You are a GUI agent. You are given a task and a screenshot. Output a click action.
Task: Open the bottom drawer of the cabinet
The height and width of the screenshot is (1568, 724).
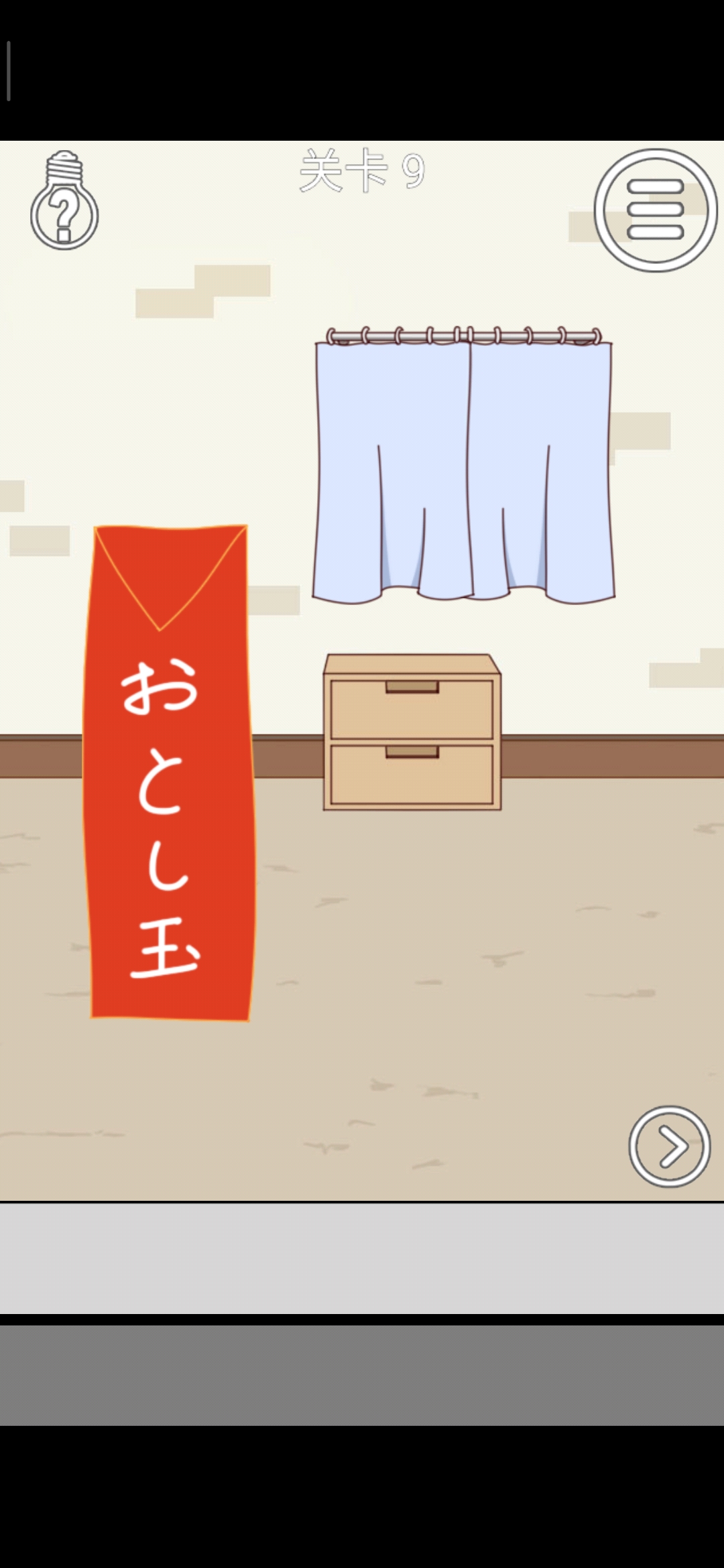tap(412, 774)
